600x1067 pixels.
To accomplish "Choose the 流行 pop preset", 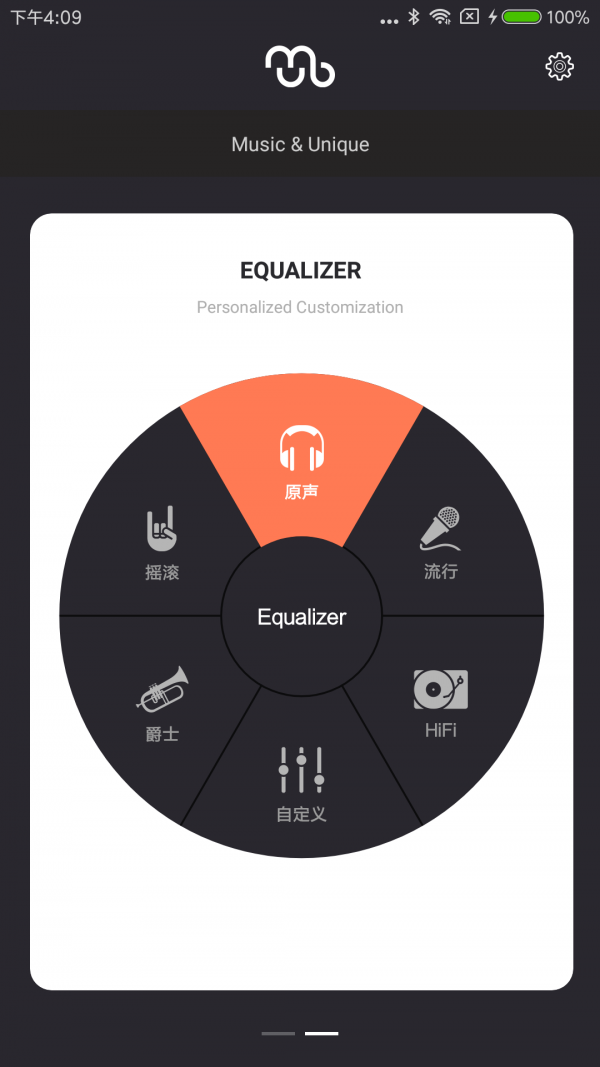I will pos(441,542).
